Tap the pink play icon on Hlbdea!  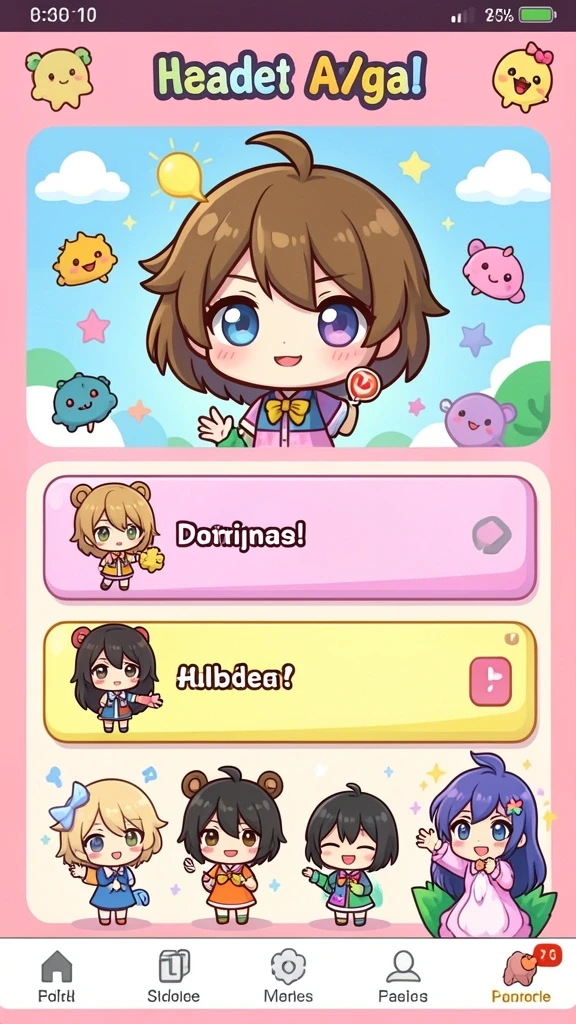click(x=490, y=681)
